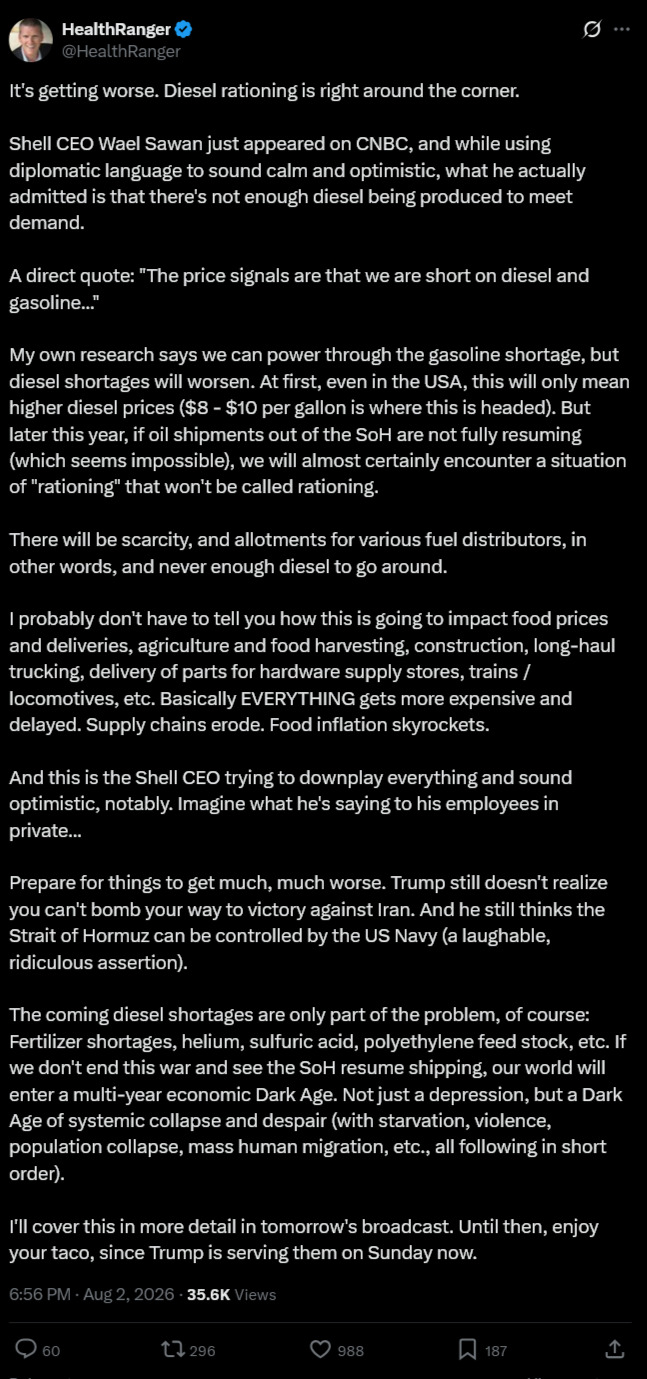Bookmark this post
This screenshot has width=647, height=1379.
[x=482, y=1350]
